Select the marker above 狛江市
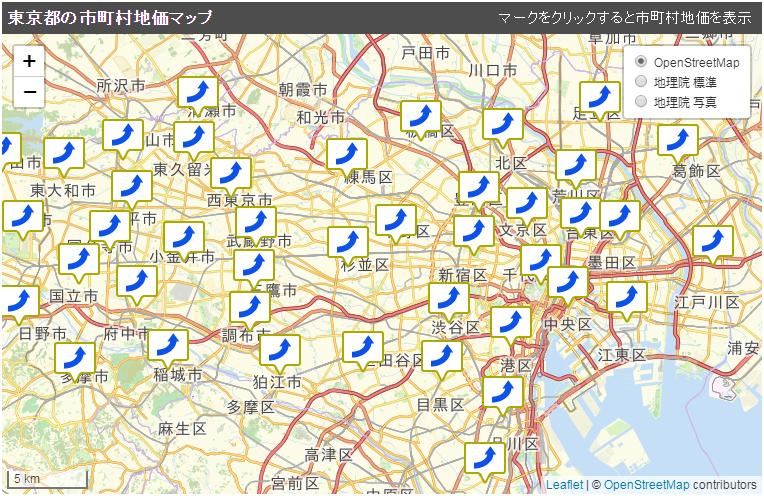 (280, 351)
